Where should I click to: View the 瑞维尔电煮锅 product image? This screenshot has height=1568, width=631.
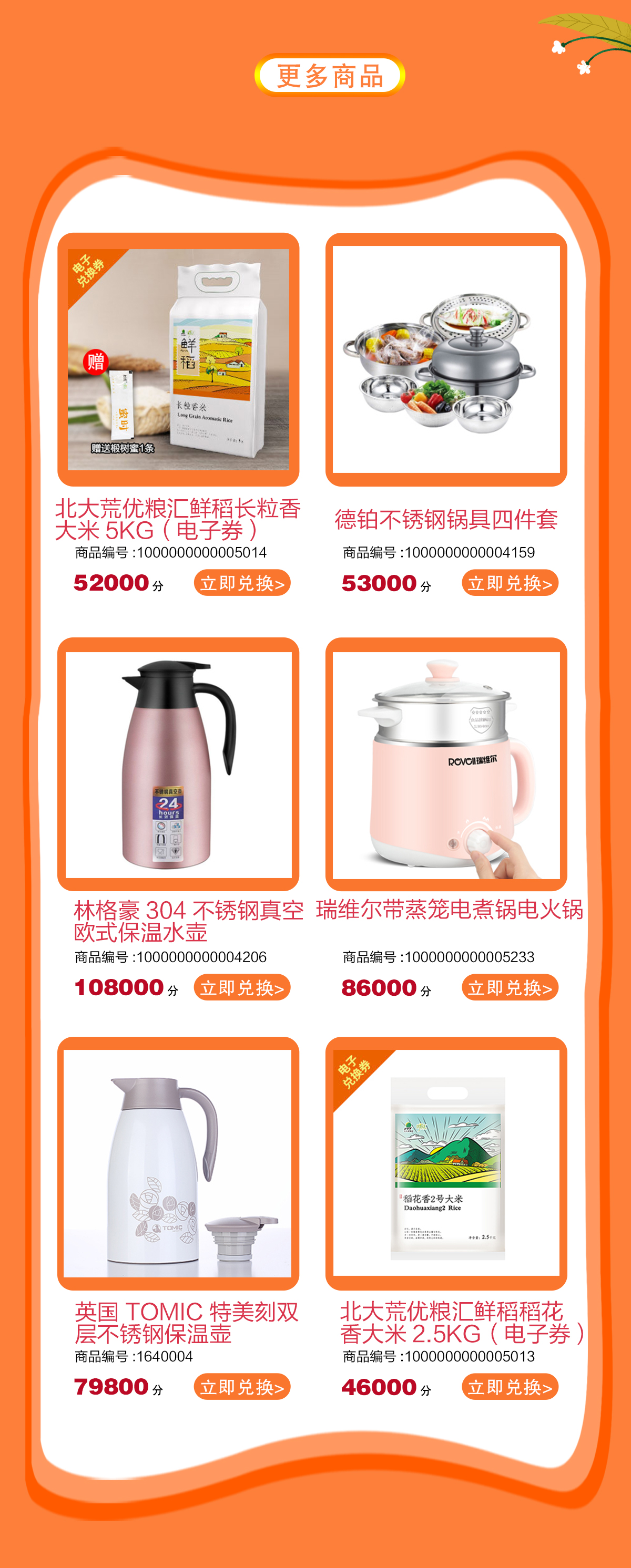pos(446,764)
